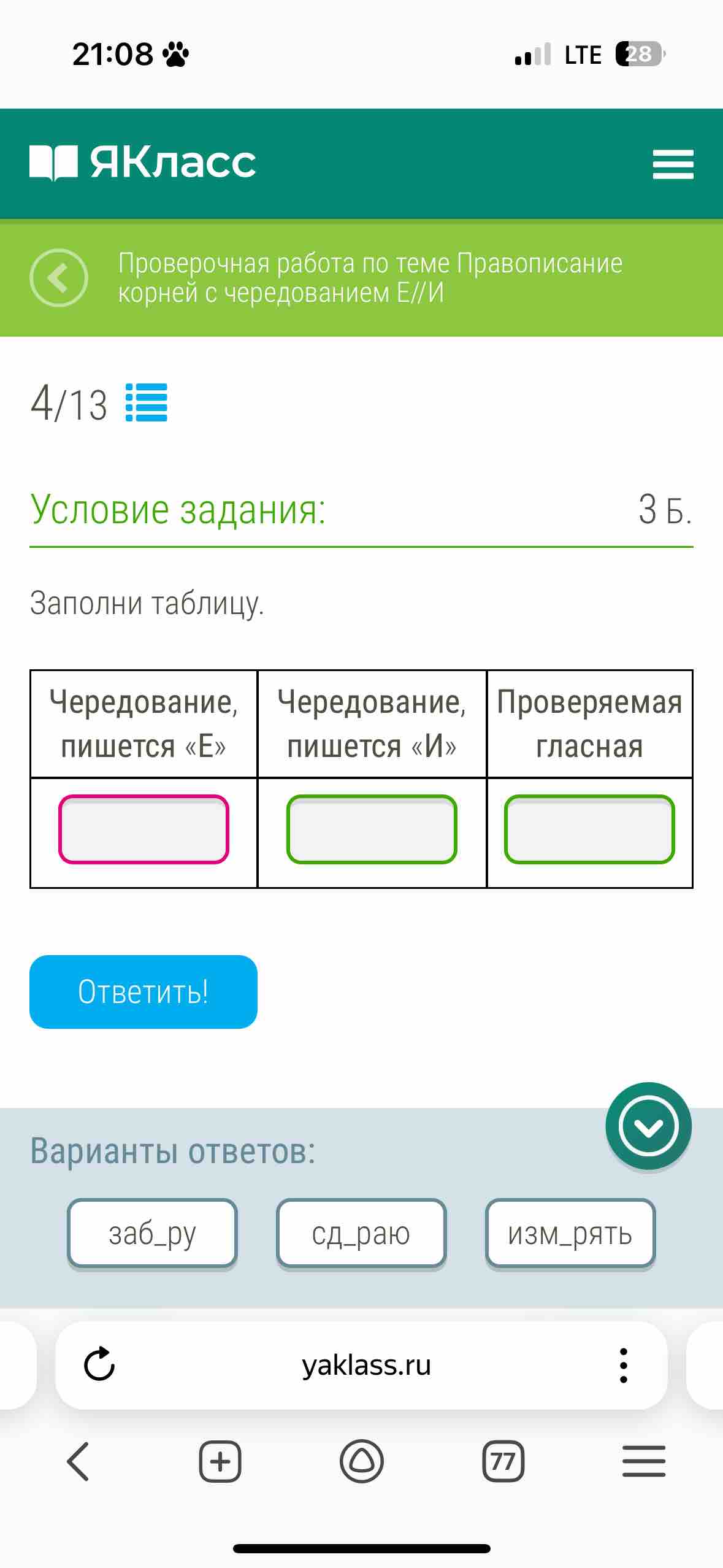Image resolution: width=723 pixels, height=1568 pixels.
Task: Add a new browser tab
Action: tap(220, 1461)
